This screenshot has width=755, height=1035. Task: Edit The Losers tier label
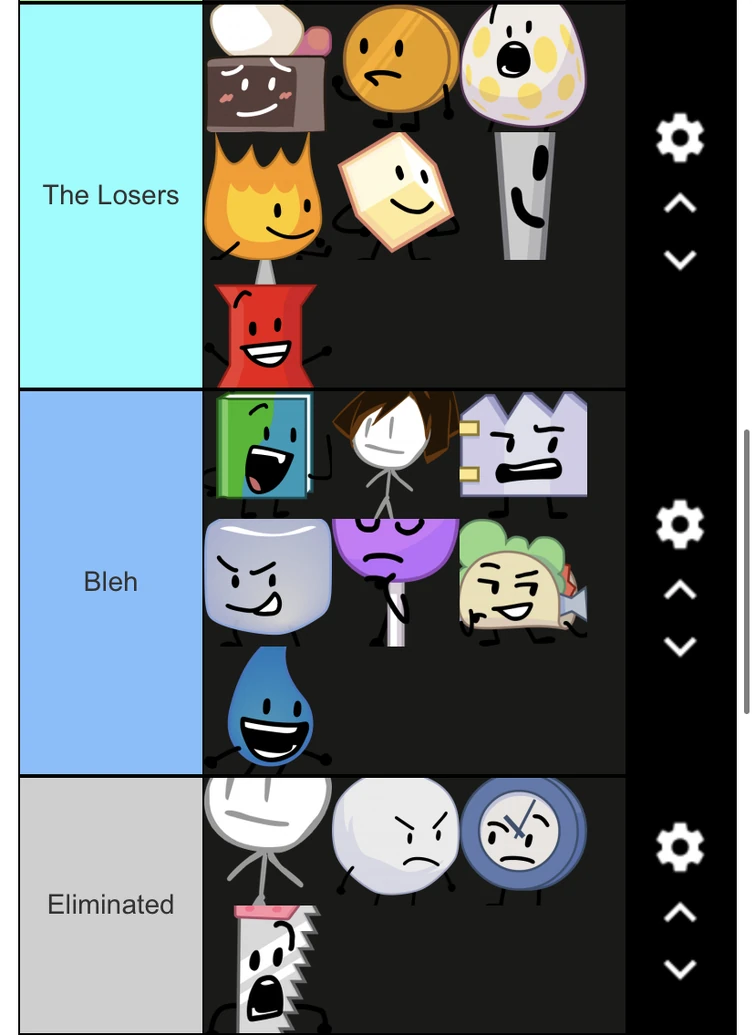coord(111,195)
